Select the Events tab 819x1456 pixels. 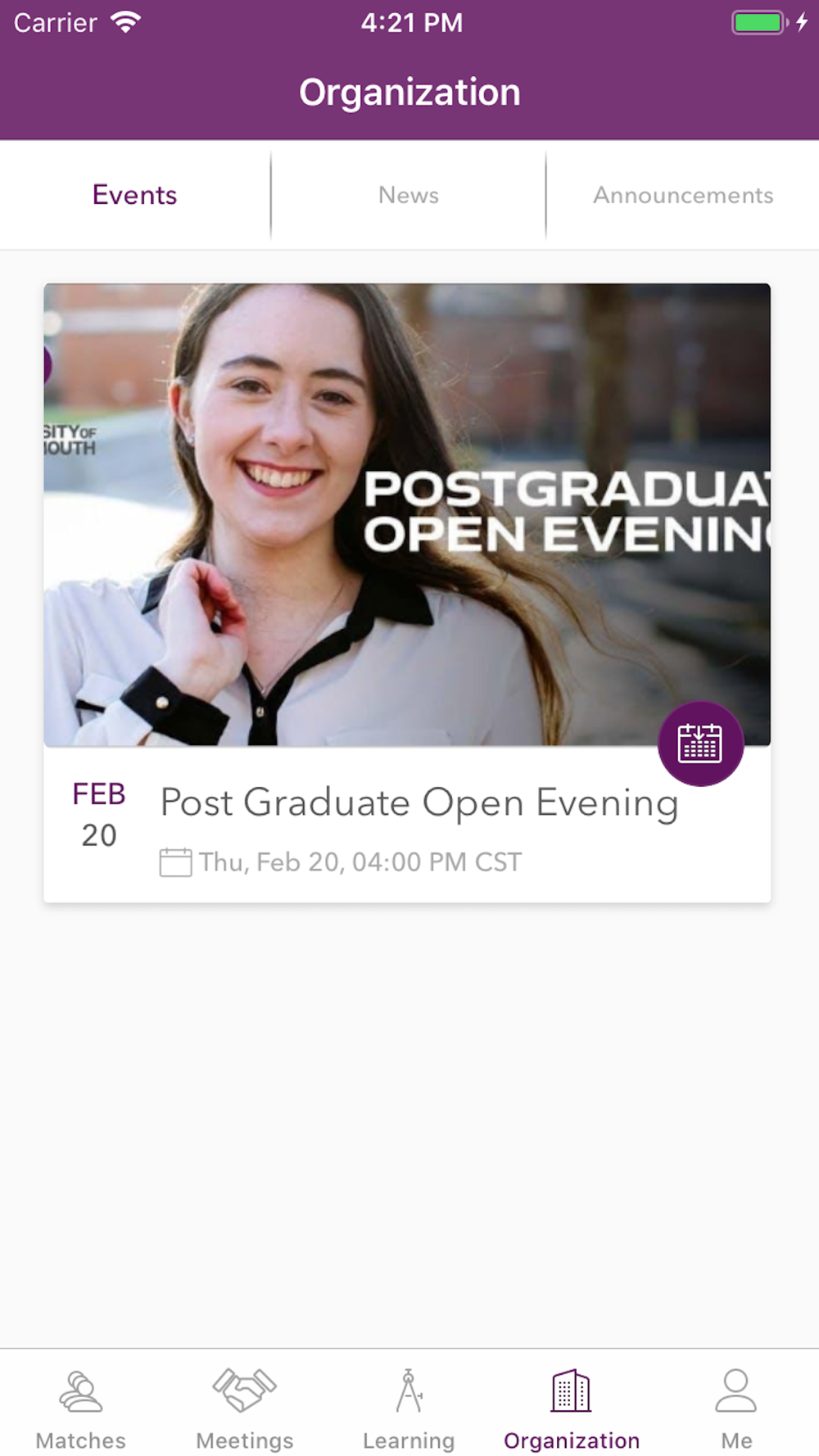click(135, 195)
